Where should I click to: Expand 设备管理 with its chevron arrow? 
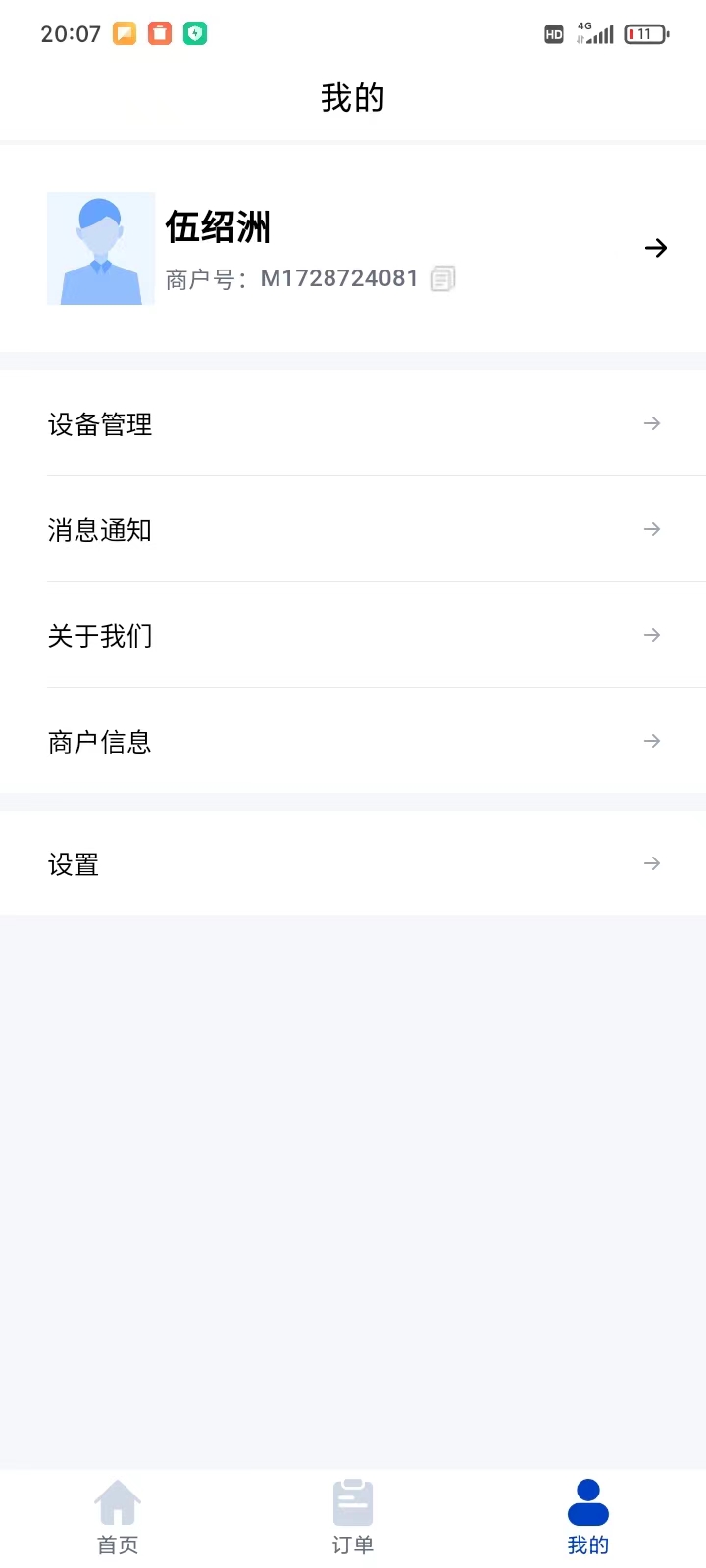(x=651, y=423)
